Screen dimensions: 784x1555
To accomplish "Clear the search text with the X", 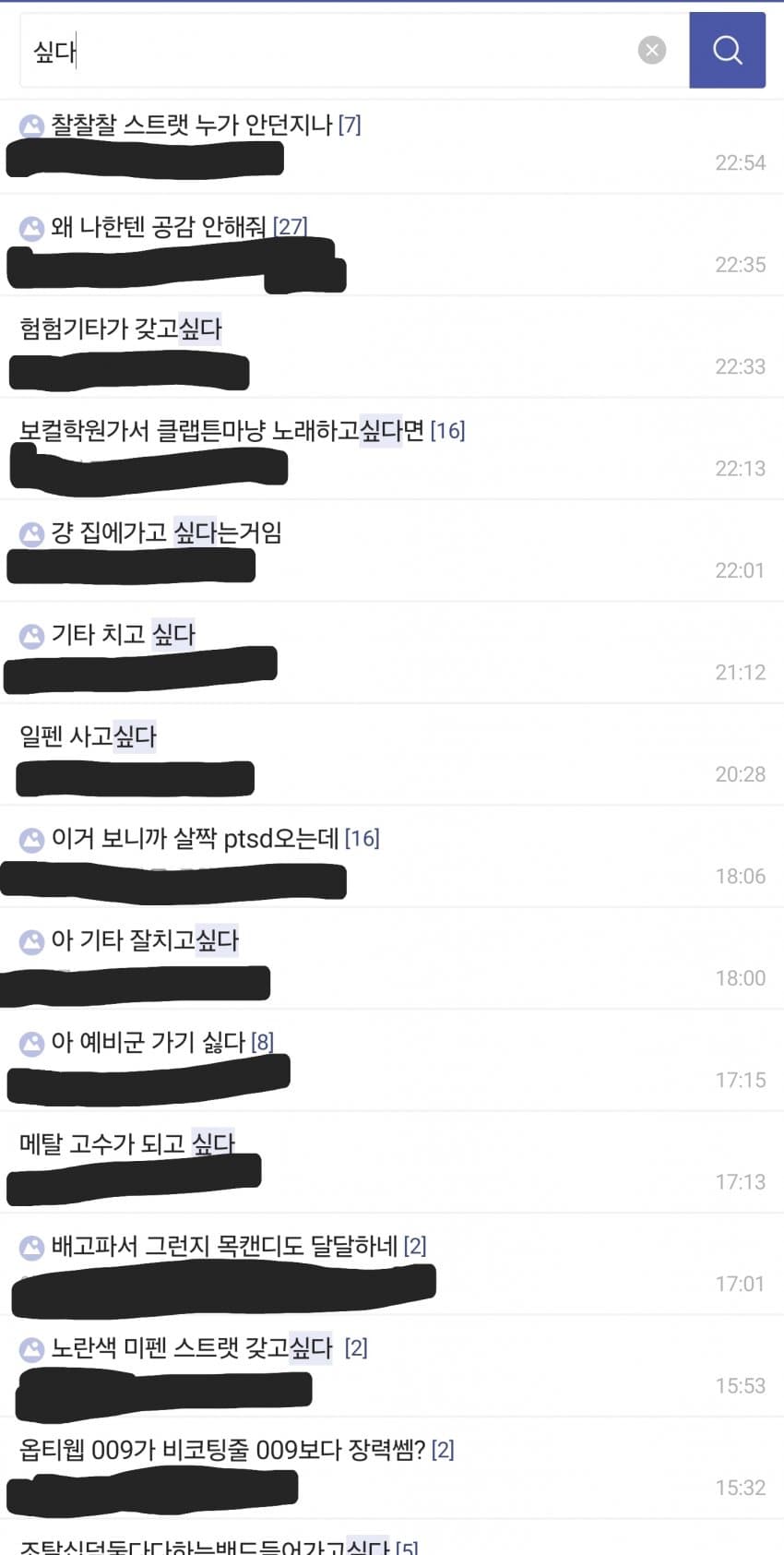I will coord(652,50).
